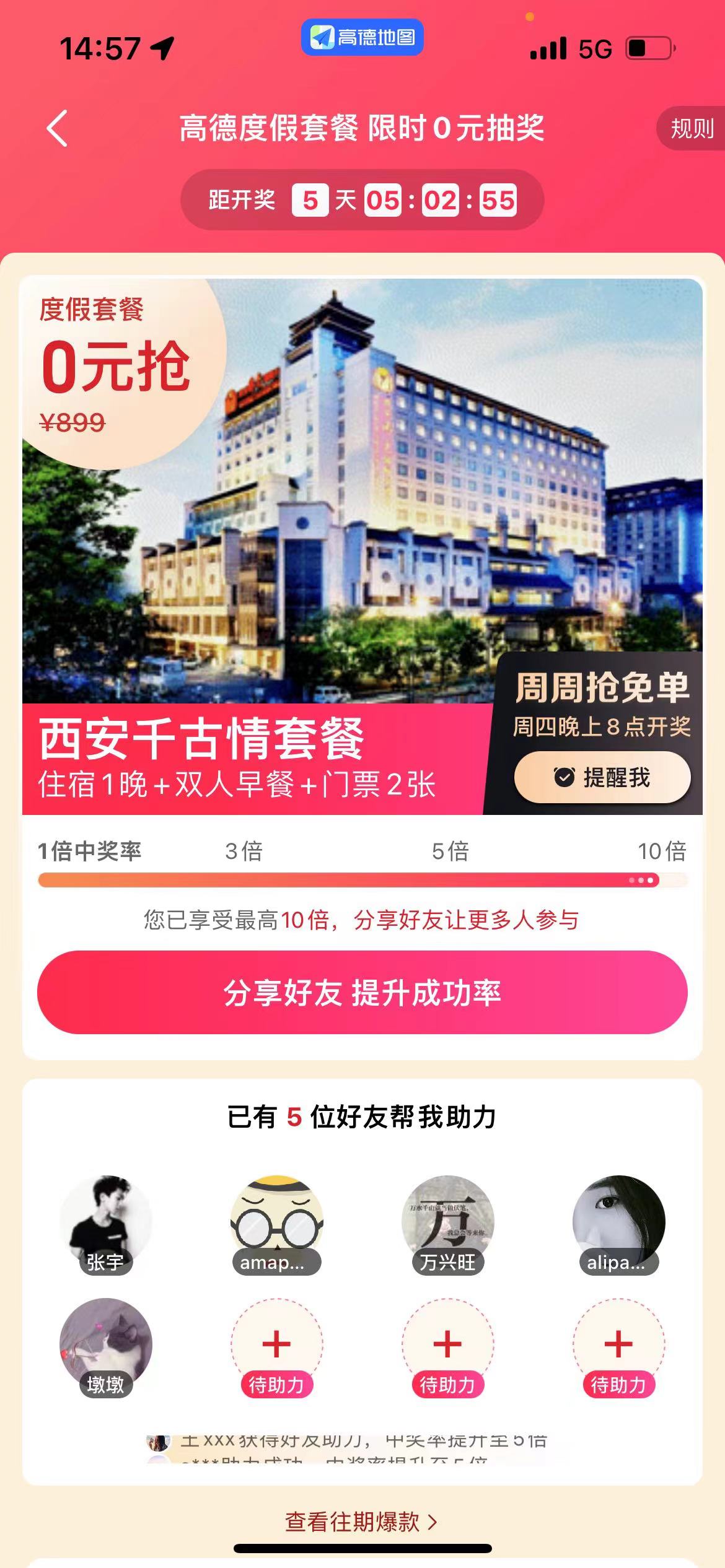This screenshot has width=725, height=1568.
Task: Return to 高德地图 via the top pill
Action: [x=362, y=38]
